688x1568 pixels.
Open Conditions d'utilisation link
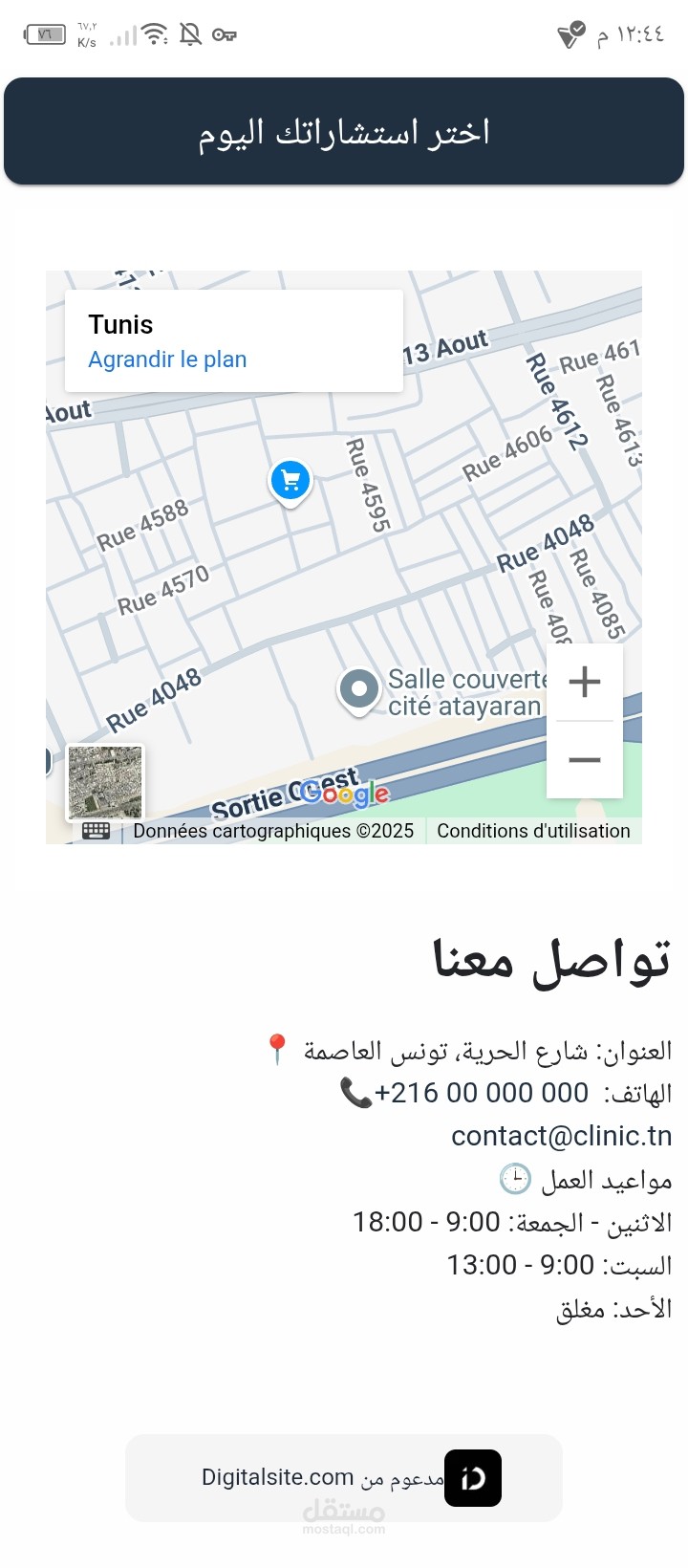click(x=533, y=831)
